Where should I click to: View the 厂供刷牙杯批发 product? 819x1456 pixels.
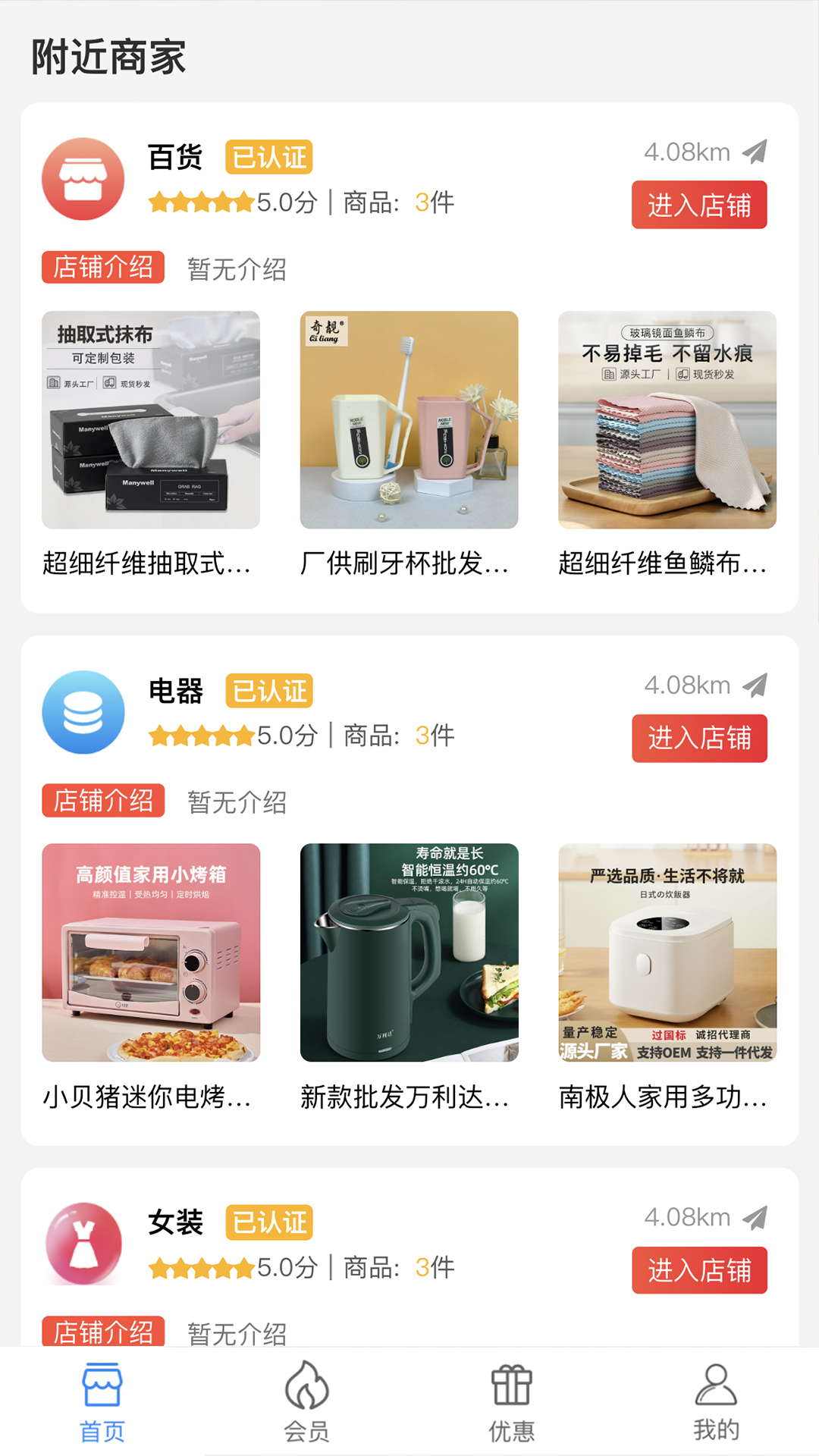409,420
